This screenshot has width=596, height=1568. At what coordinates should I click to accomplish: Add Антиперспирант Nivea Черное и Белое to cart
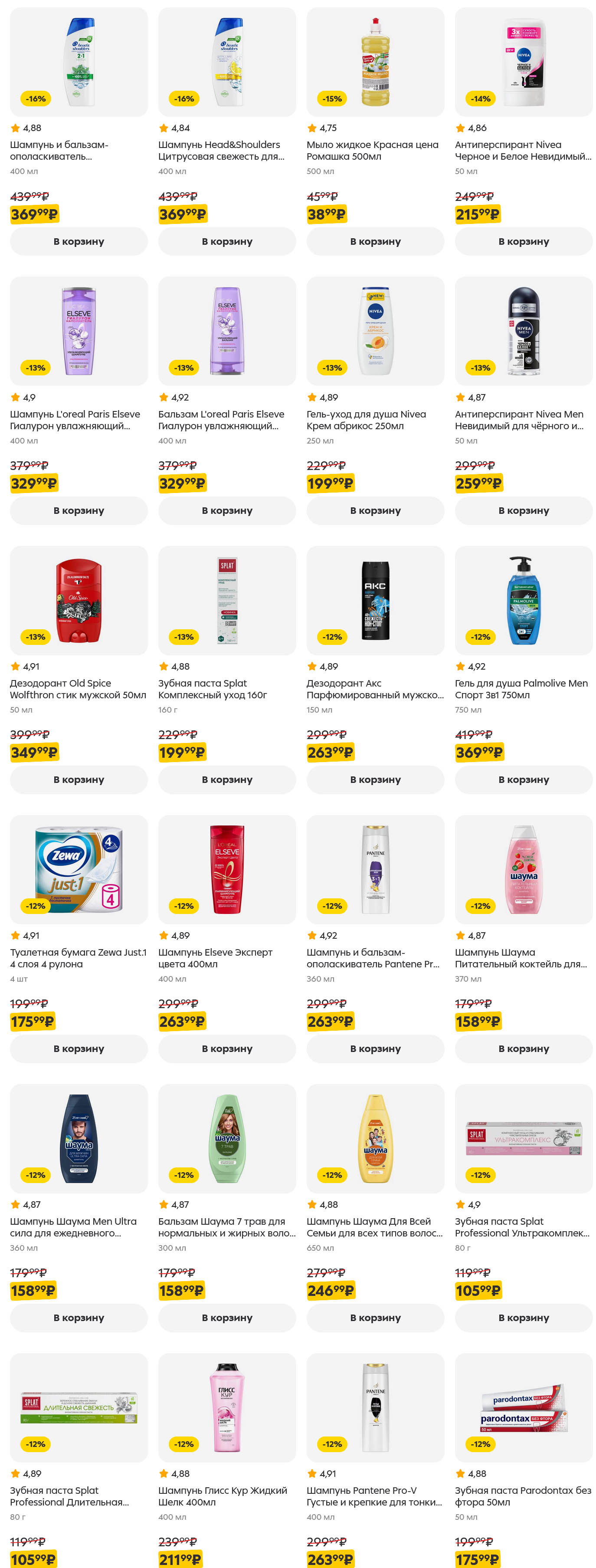(x=523, y=241)
